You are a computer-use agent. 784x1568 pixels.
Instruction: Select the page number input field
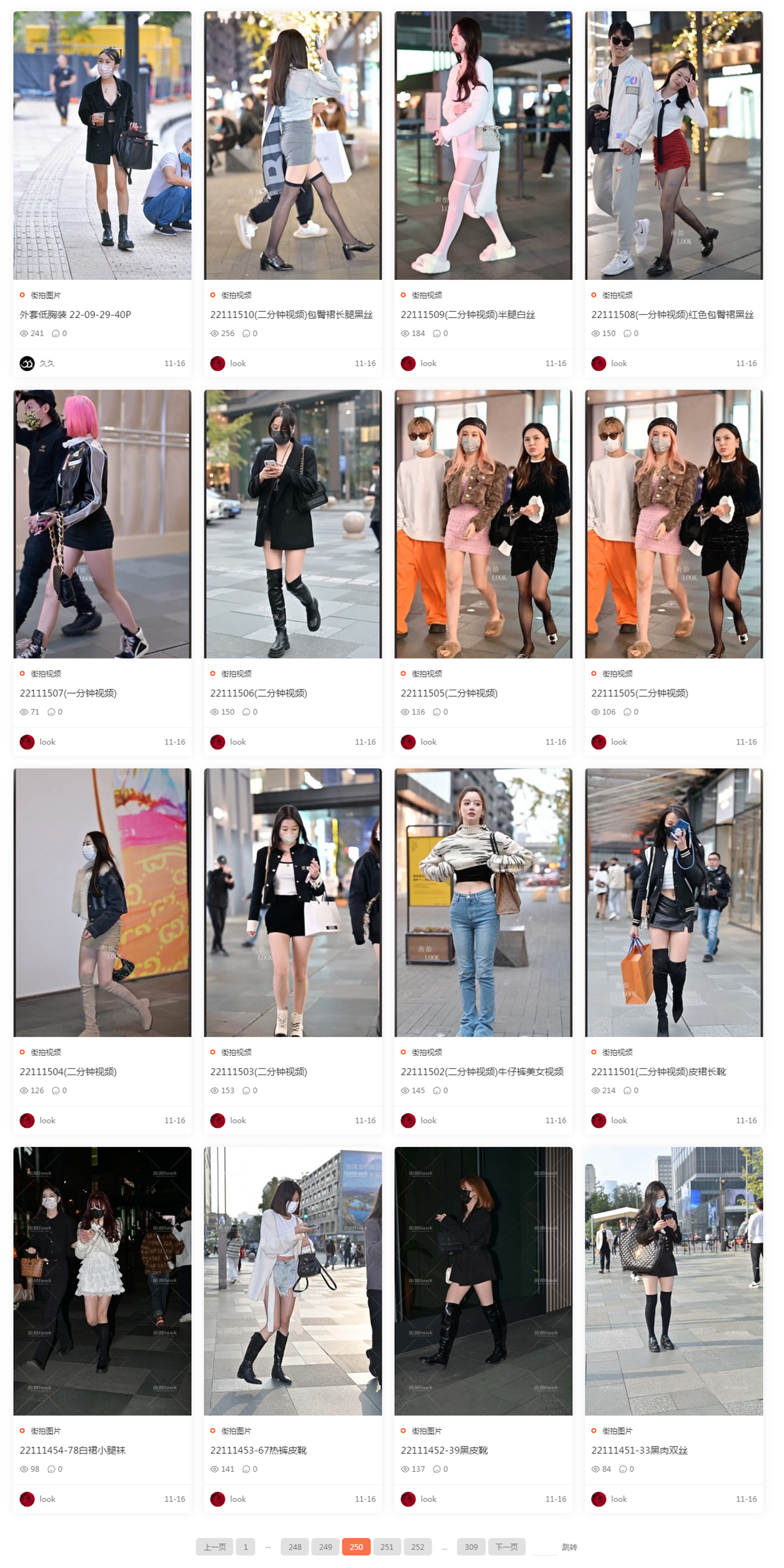545,1547
